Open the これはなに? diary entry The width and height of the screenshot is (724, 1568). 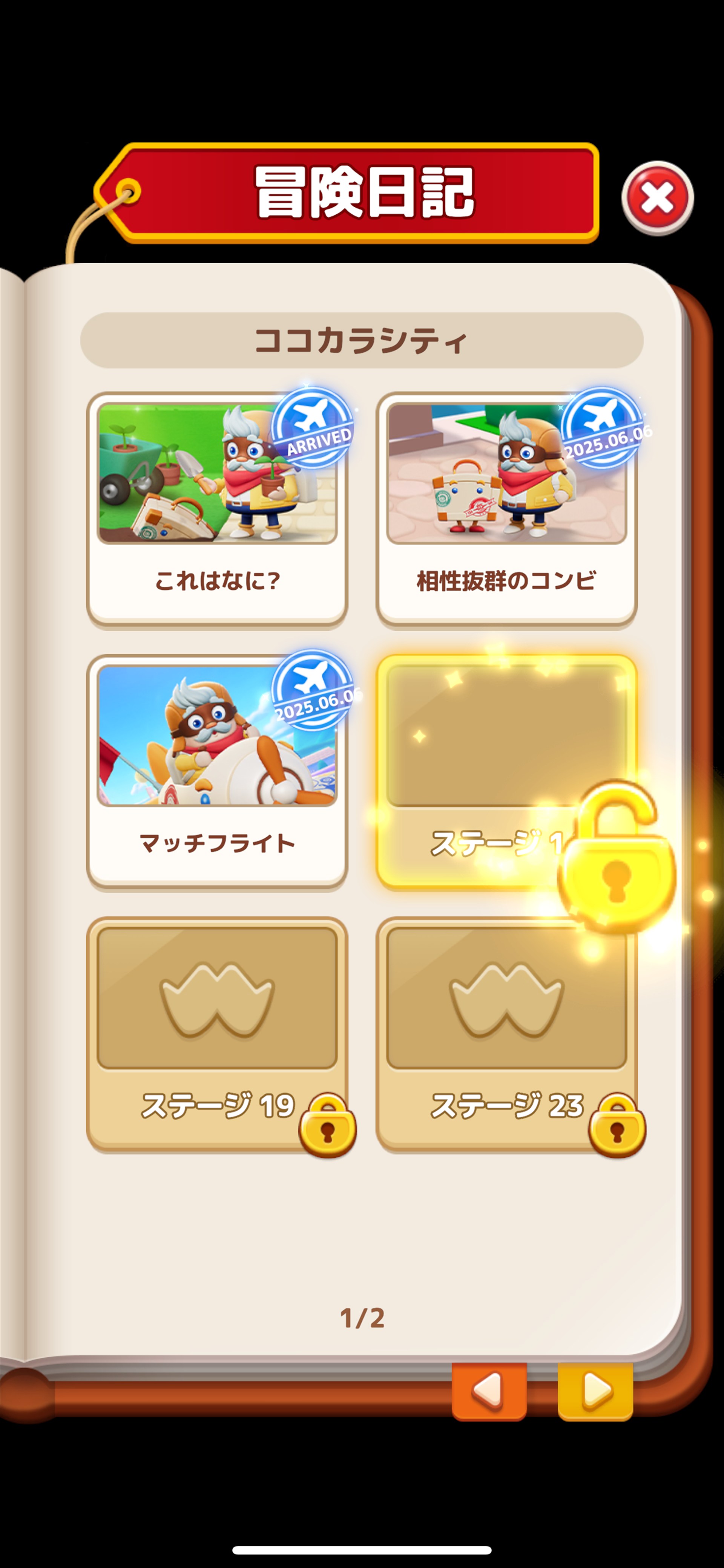(x=217, y=509)
